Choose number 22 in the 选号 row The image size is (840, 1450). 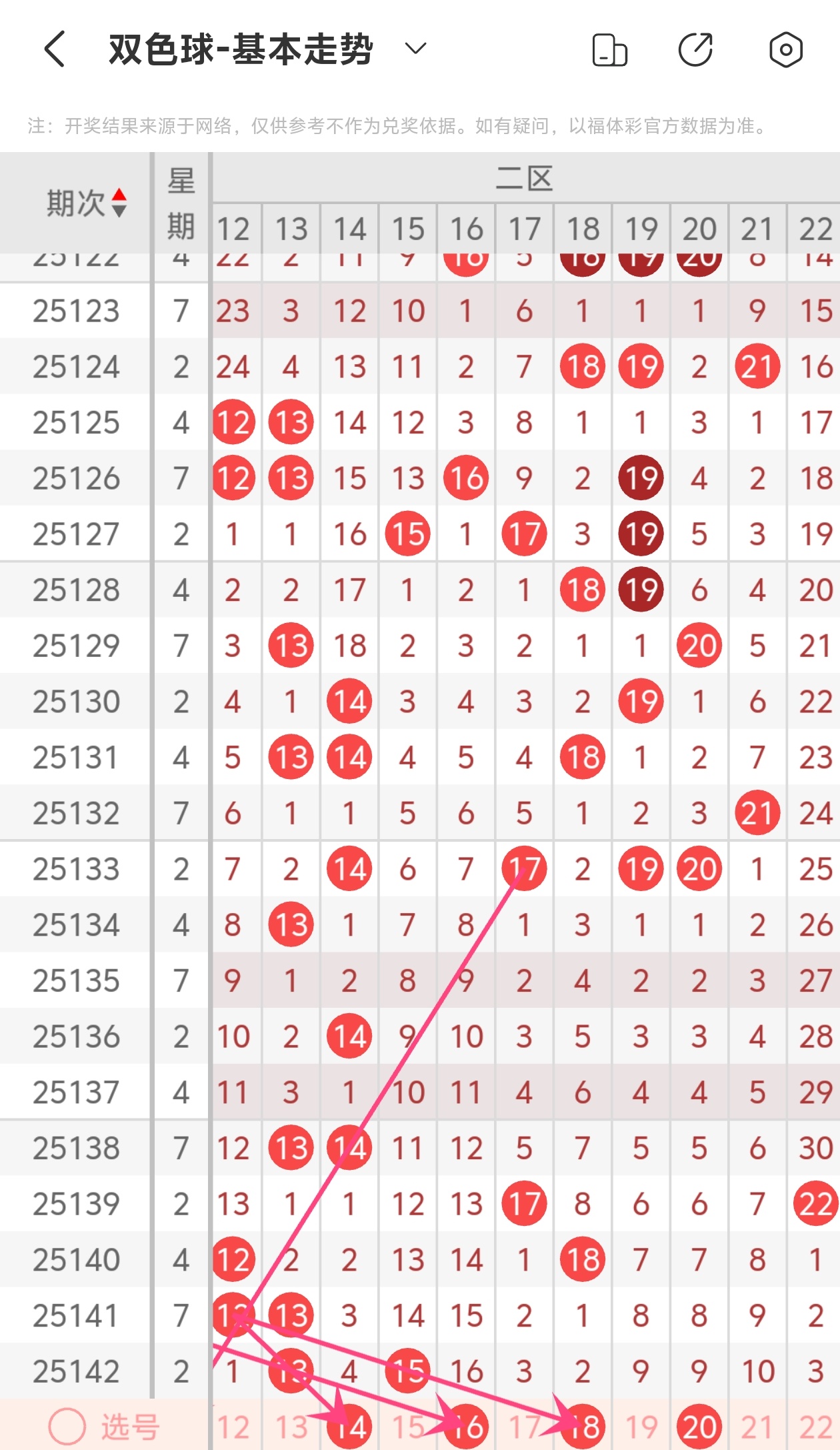pyautogui.click(x=815, y=1427)
